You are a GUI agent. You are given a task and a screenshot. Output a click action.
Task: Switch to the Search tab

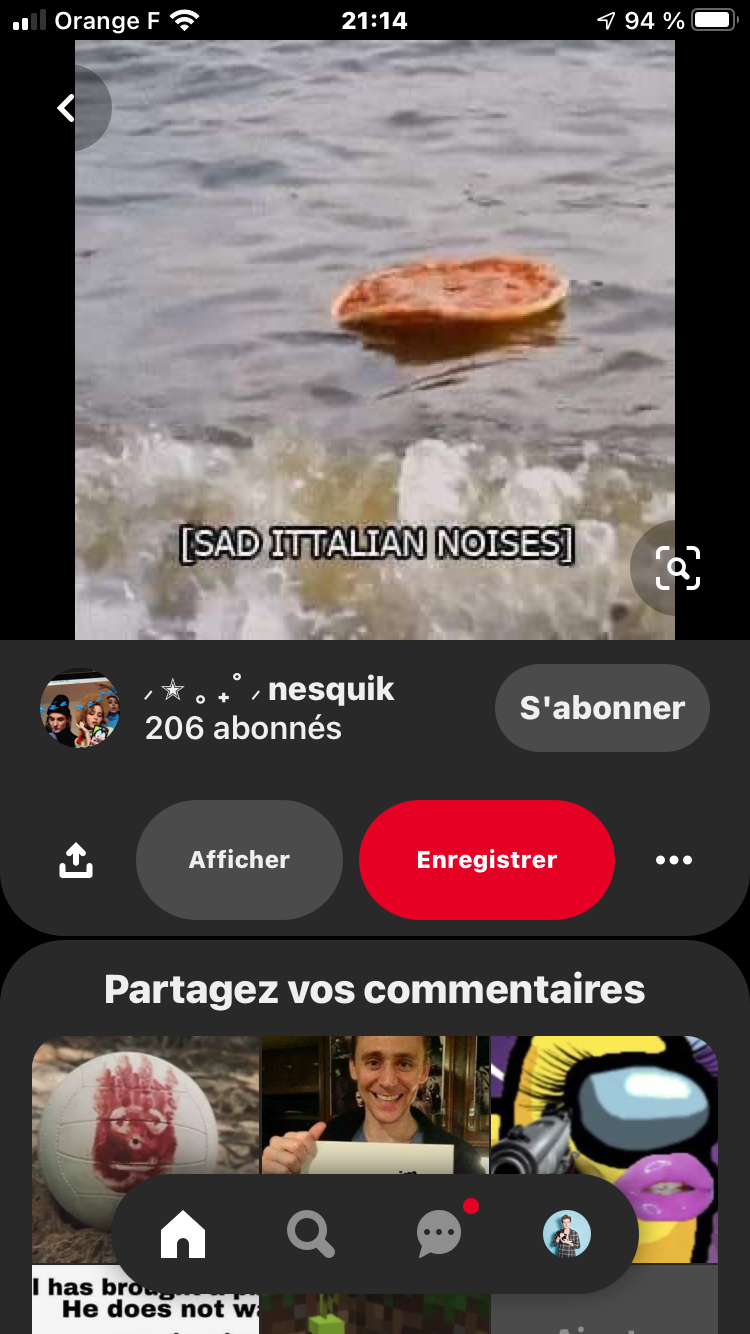pyautogui.click(x=311, y=1235)
